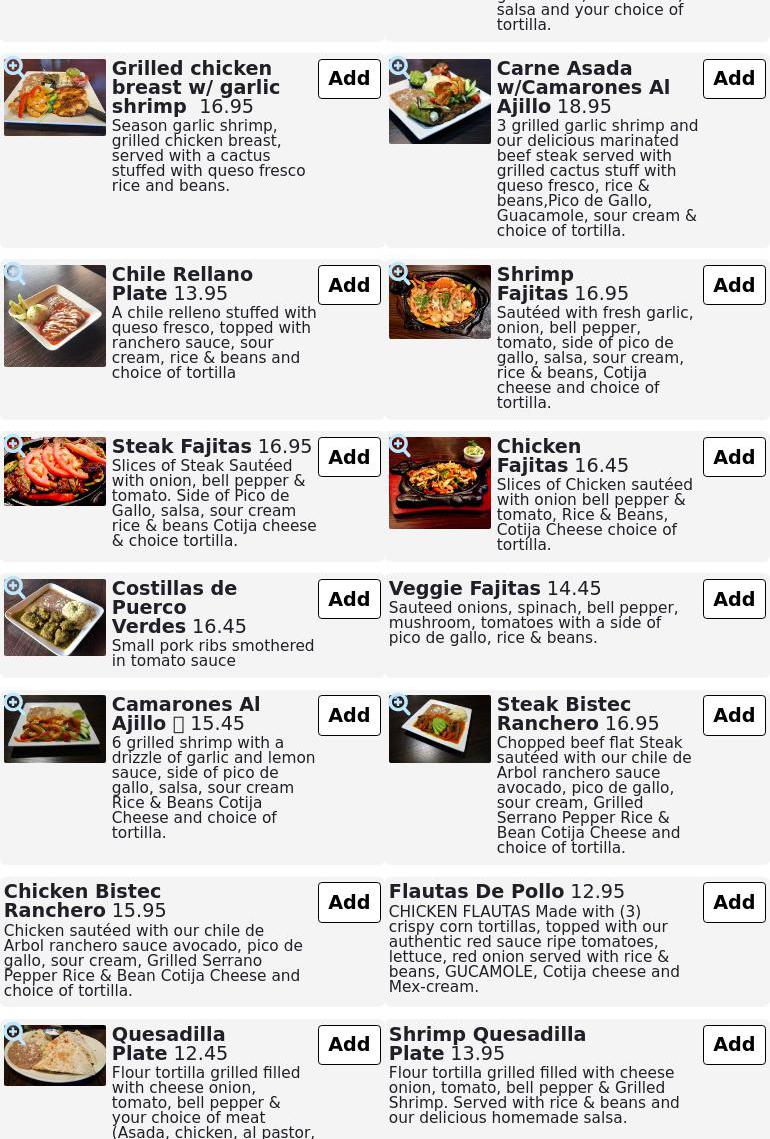The image size is (770, 1139).
Task: Add Shrimp Fajitas to the order
Action: [x=733, y=285]
